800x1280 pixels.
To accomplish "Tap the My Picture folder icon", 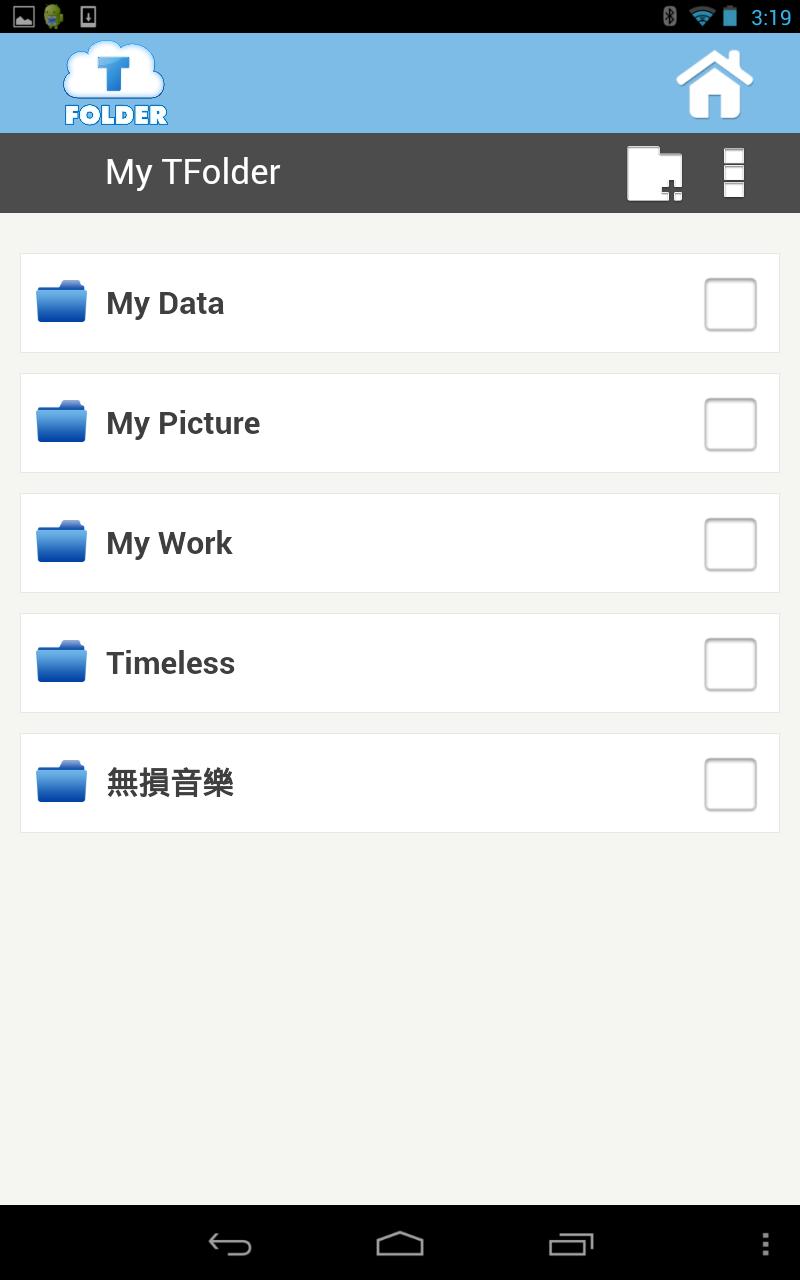I will pos(60,423).
